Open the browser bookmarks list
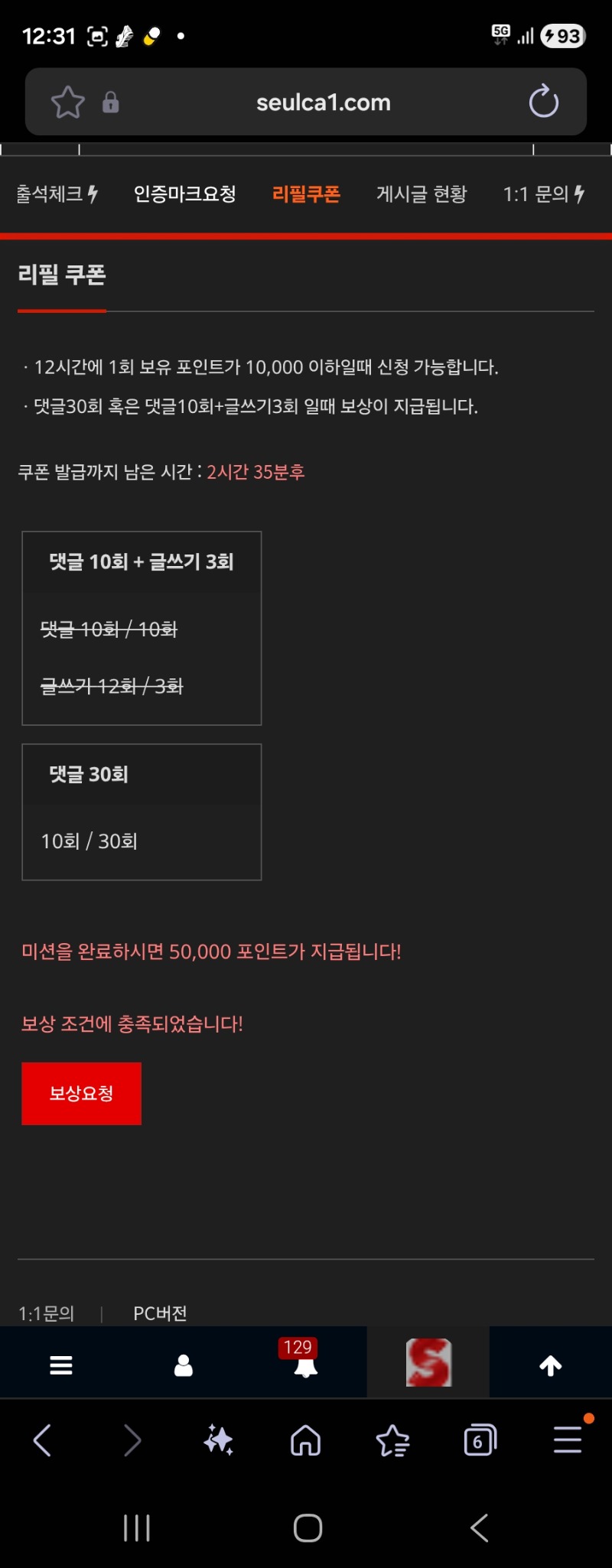 click(393, 1441)
